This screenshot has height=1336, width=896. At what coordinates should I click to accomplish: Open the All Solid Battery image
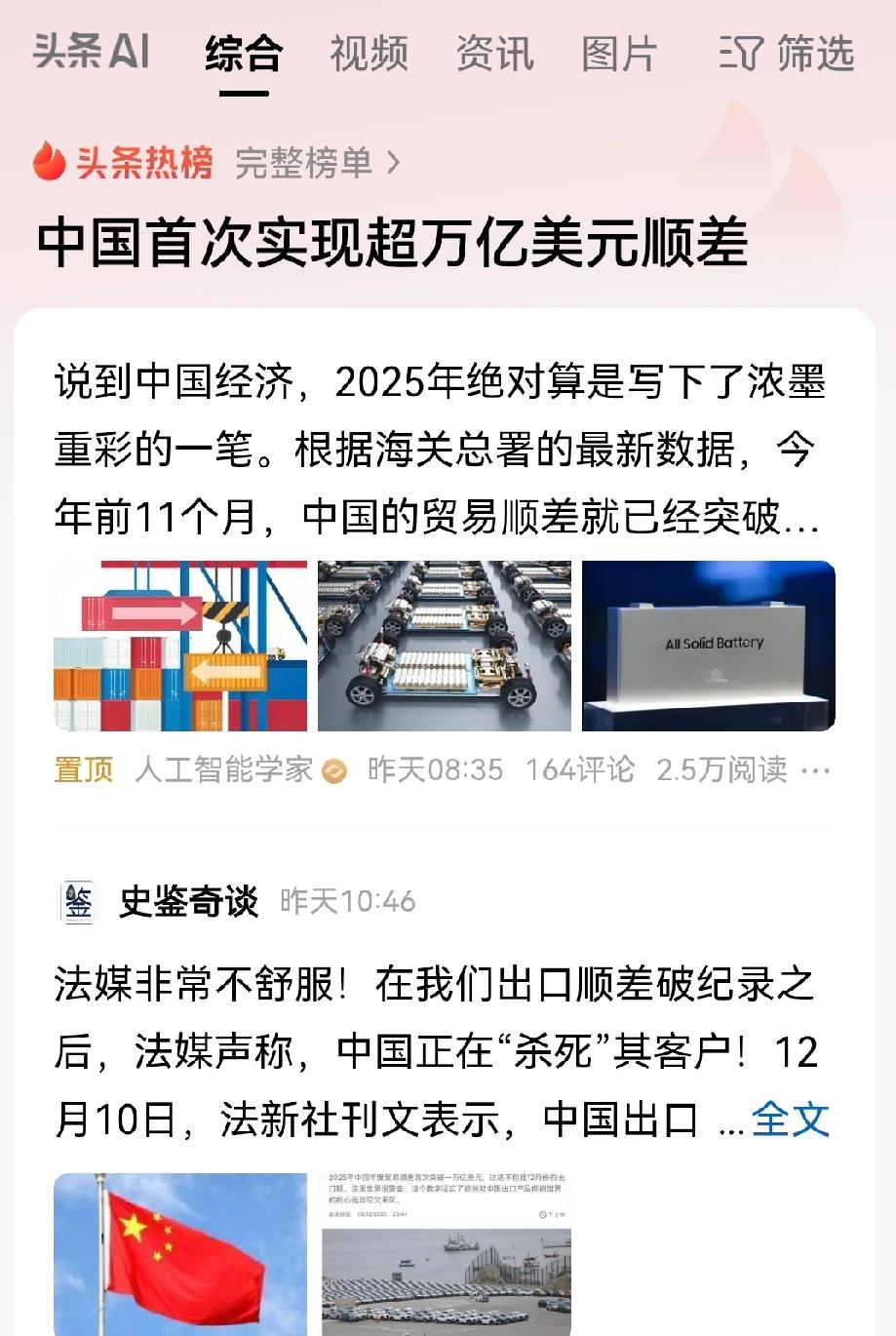[709, 644]
